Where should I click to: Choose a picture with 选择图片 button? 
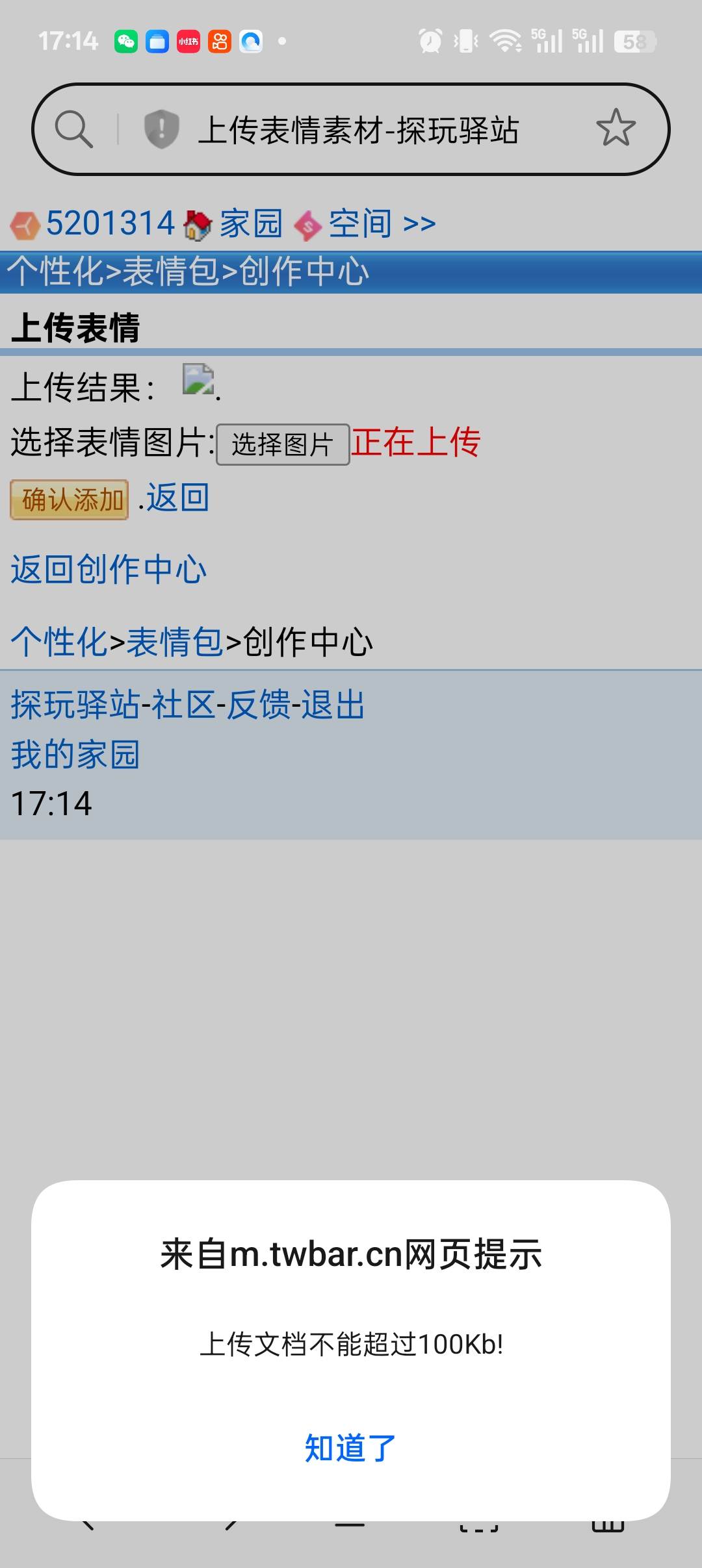[283, 445]
